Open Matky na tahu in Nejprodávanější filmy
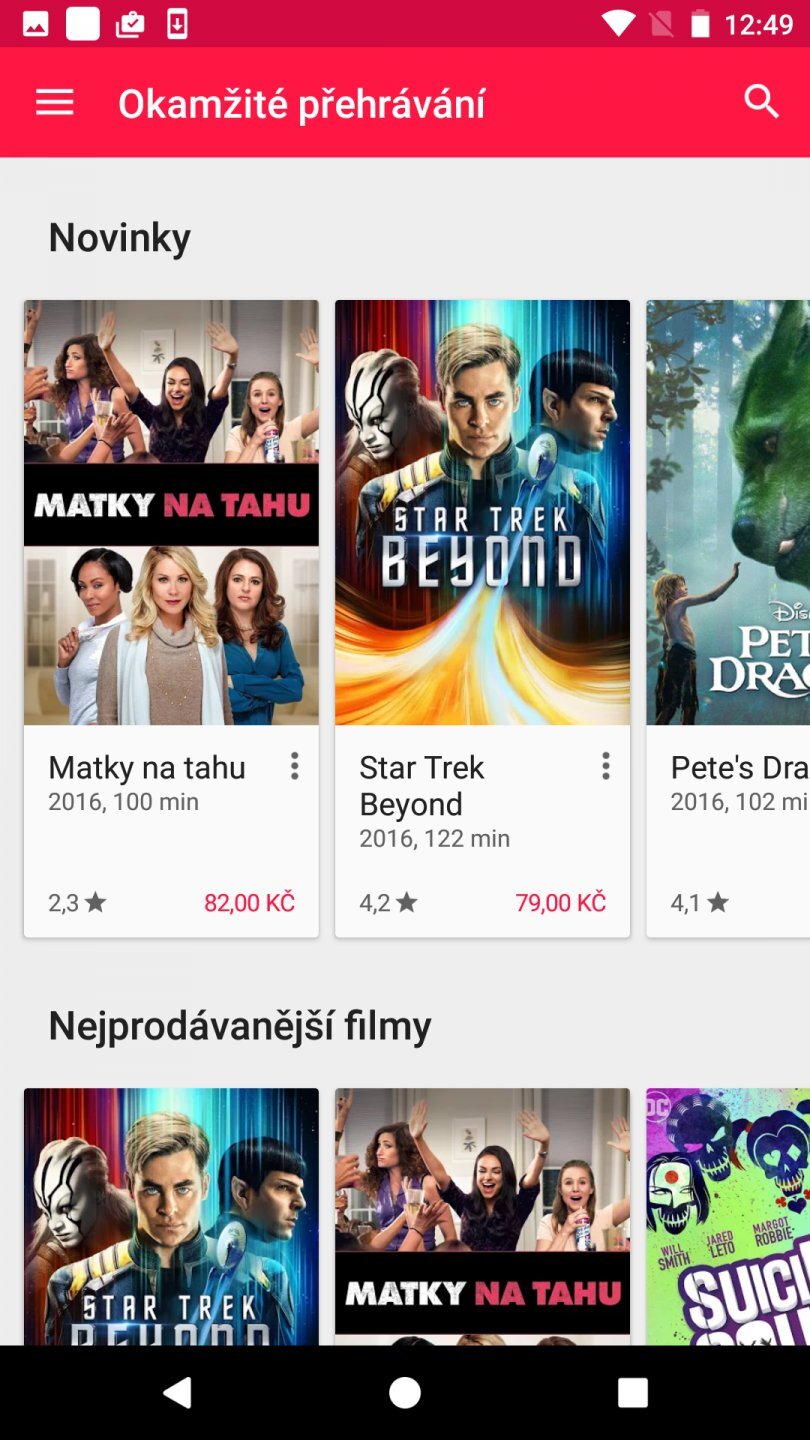 (482, 1215)
